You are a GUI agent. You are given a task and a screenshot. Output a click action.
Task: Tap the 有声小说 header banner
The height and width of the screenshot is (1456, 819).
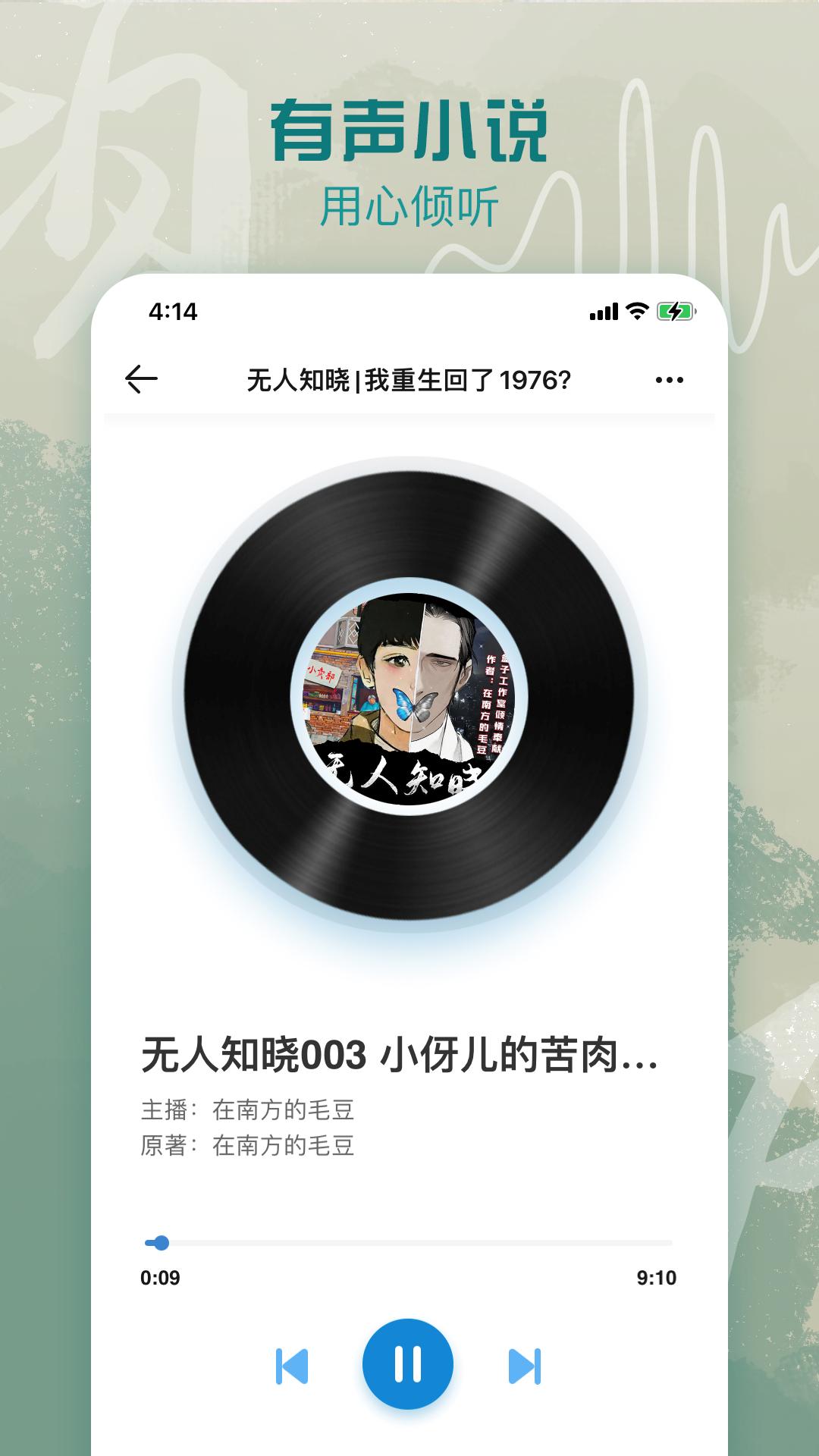(x=409, y=130)
